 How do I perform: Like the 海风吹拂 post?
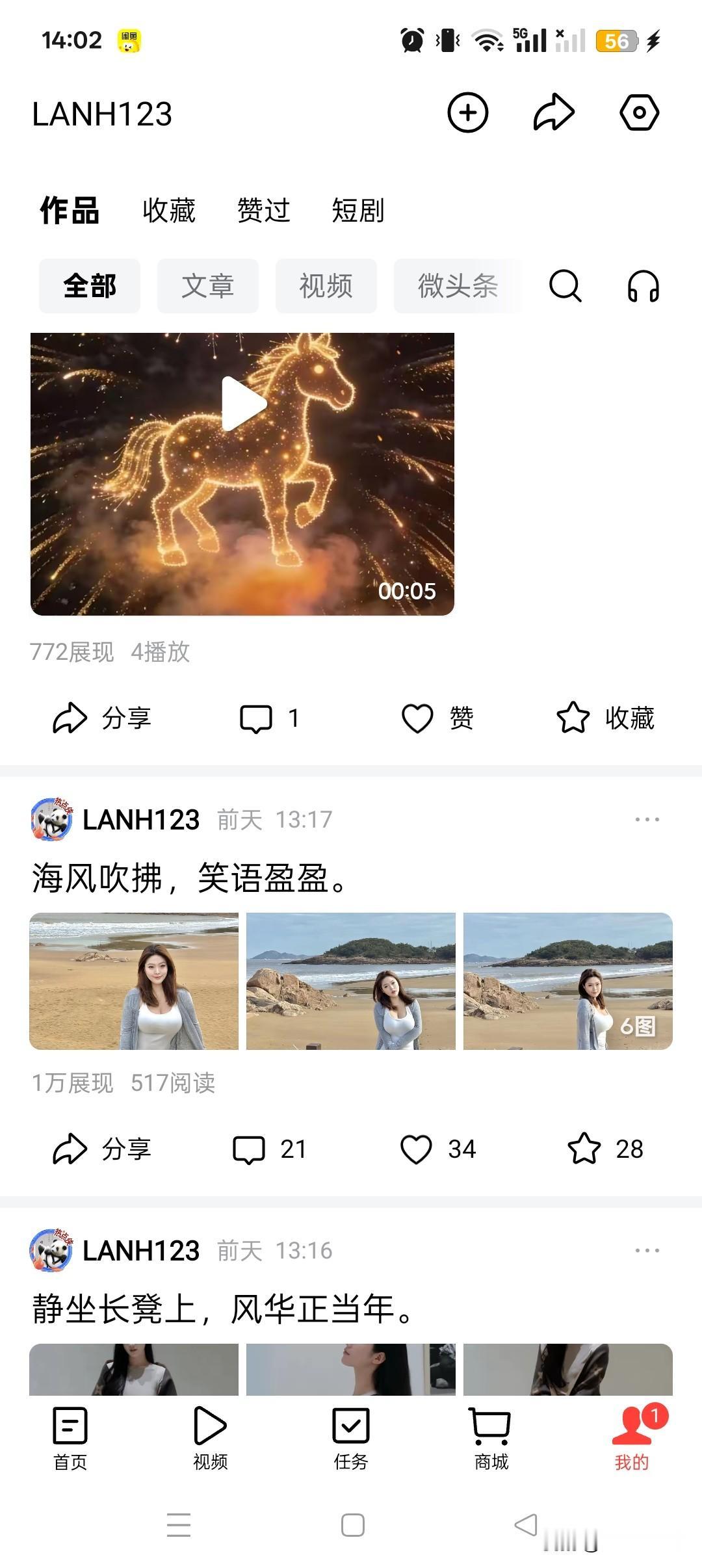437,1149
